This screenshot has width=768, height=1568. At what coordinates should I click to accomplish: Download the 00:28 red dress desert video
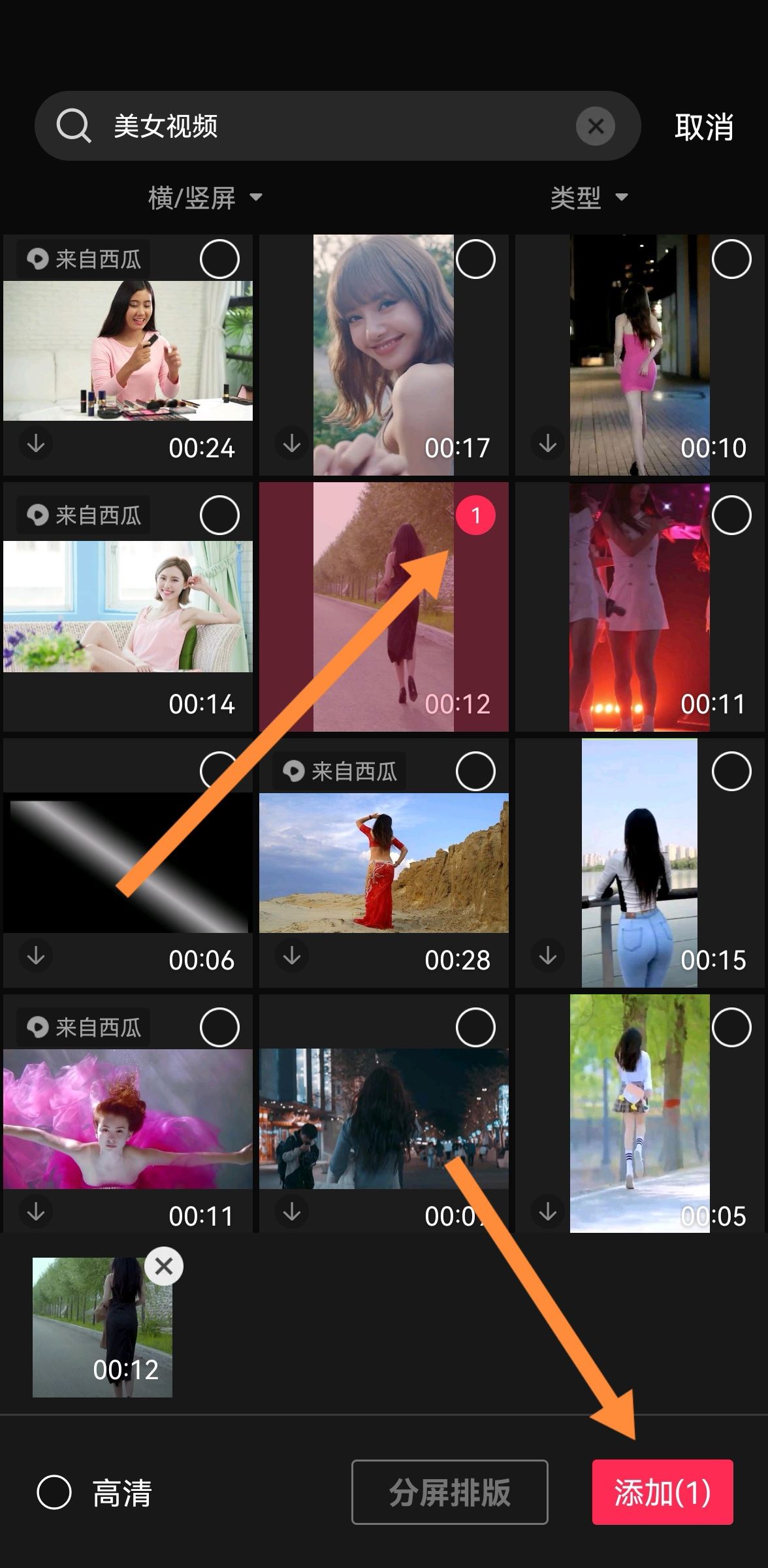click(291, 956)
